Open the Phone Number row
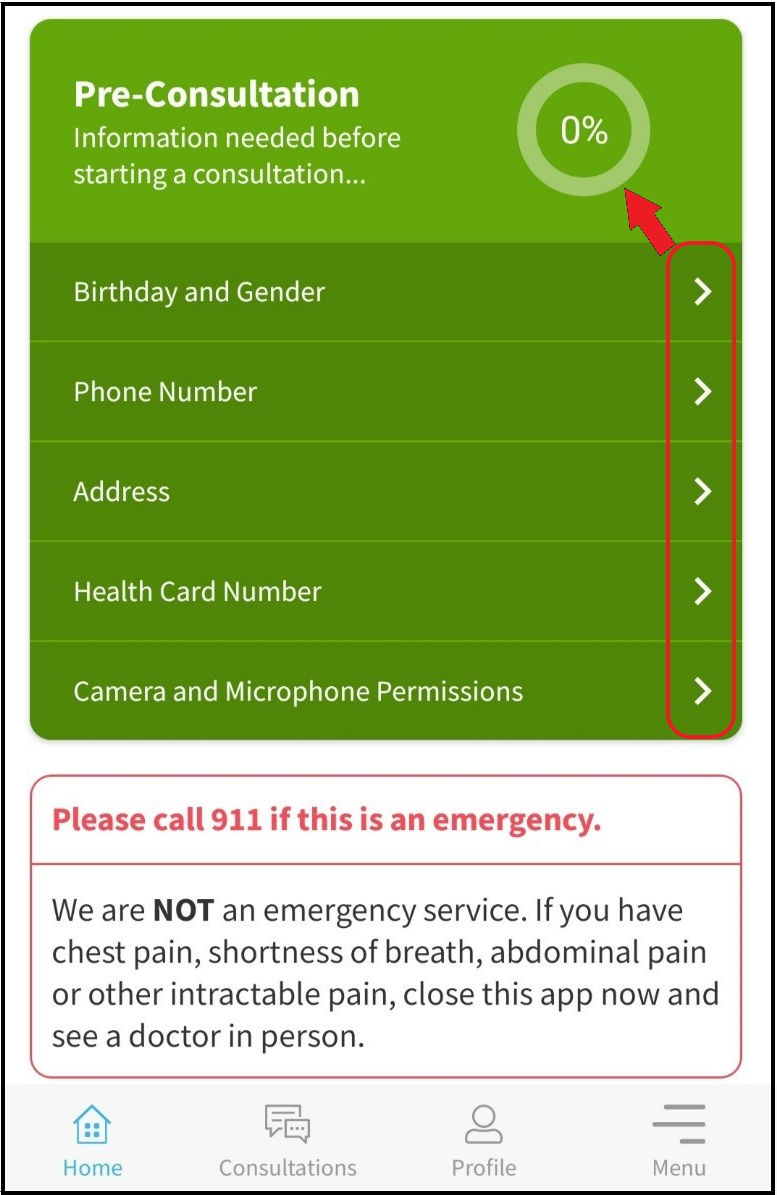777x1195 pixels. pos(385,392)
